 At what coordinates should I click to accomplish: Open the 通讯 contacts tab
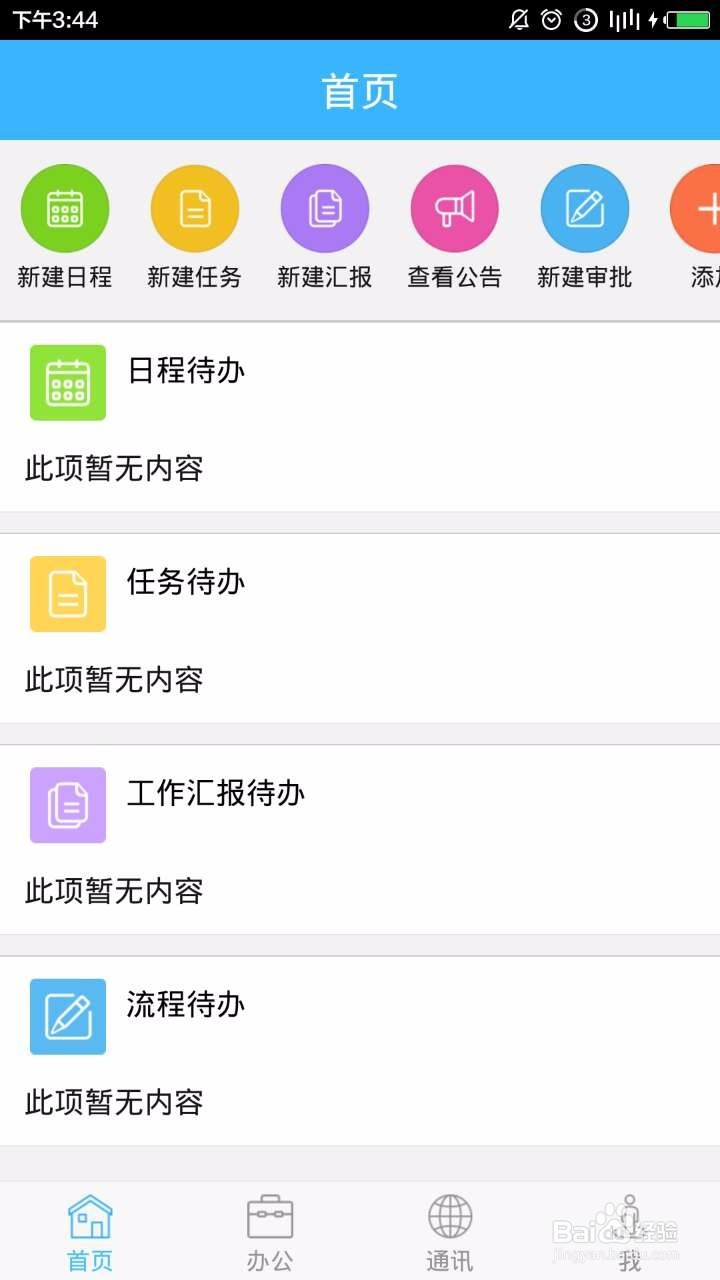(448, 1228)
